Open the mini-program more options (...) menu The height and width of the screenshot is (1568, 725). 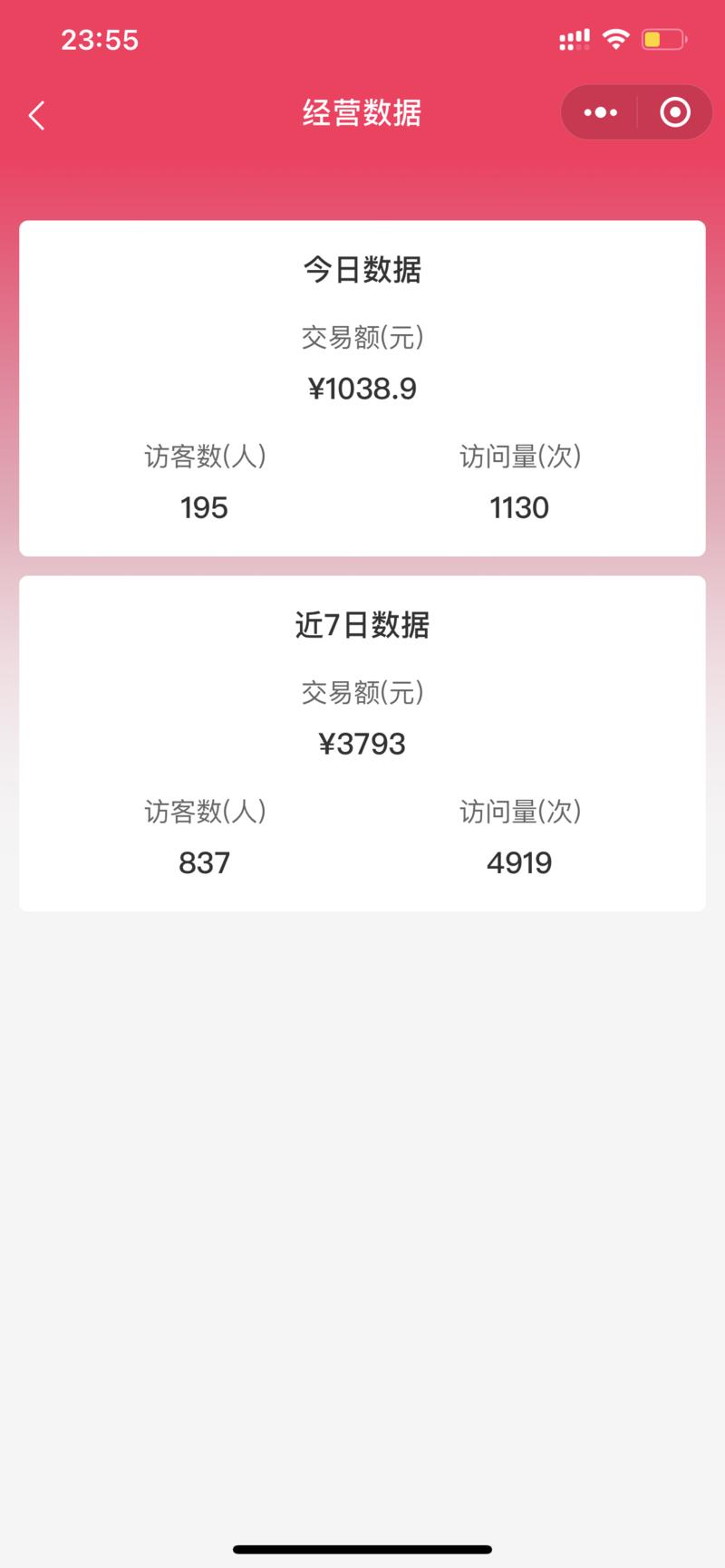tap(598, 112)
